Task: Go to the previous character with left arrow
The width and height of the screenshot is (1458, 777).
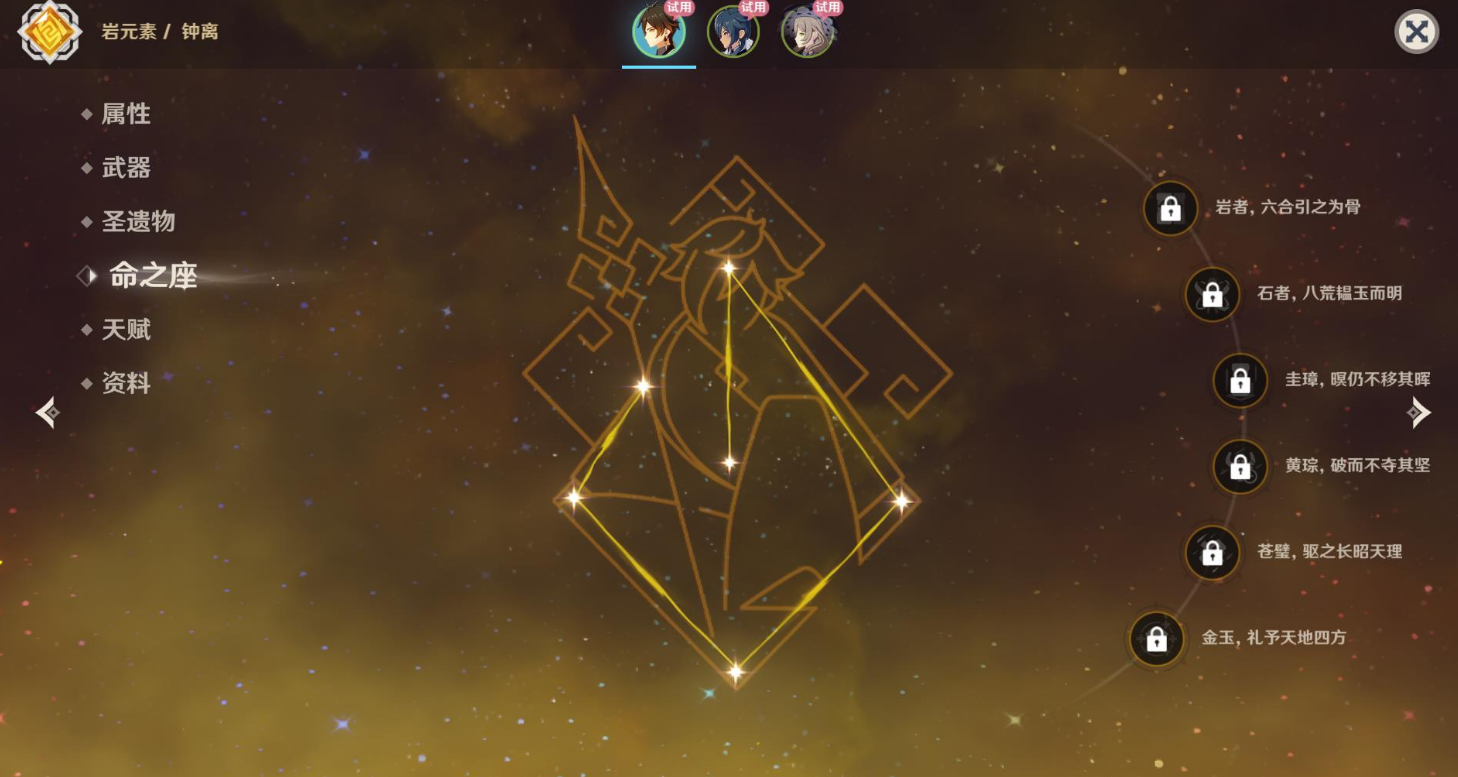Action: pyautogui.click(x=47, y=412)
